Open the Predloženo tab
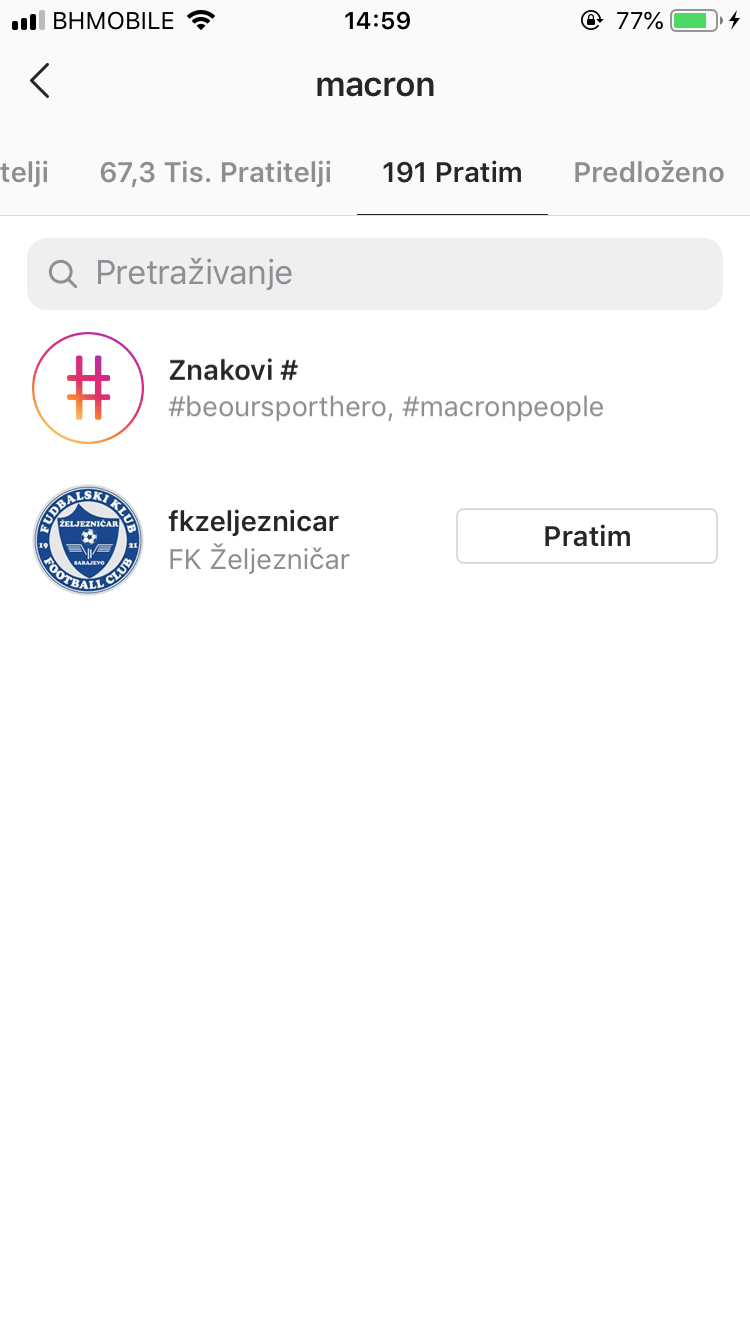 pos(648,172)
